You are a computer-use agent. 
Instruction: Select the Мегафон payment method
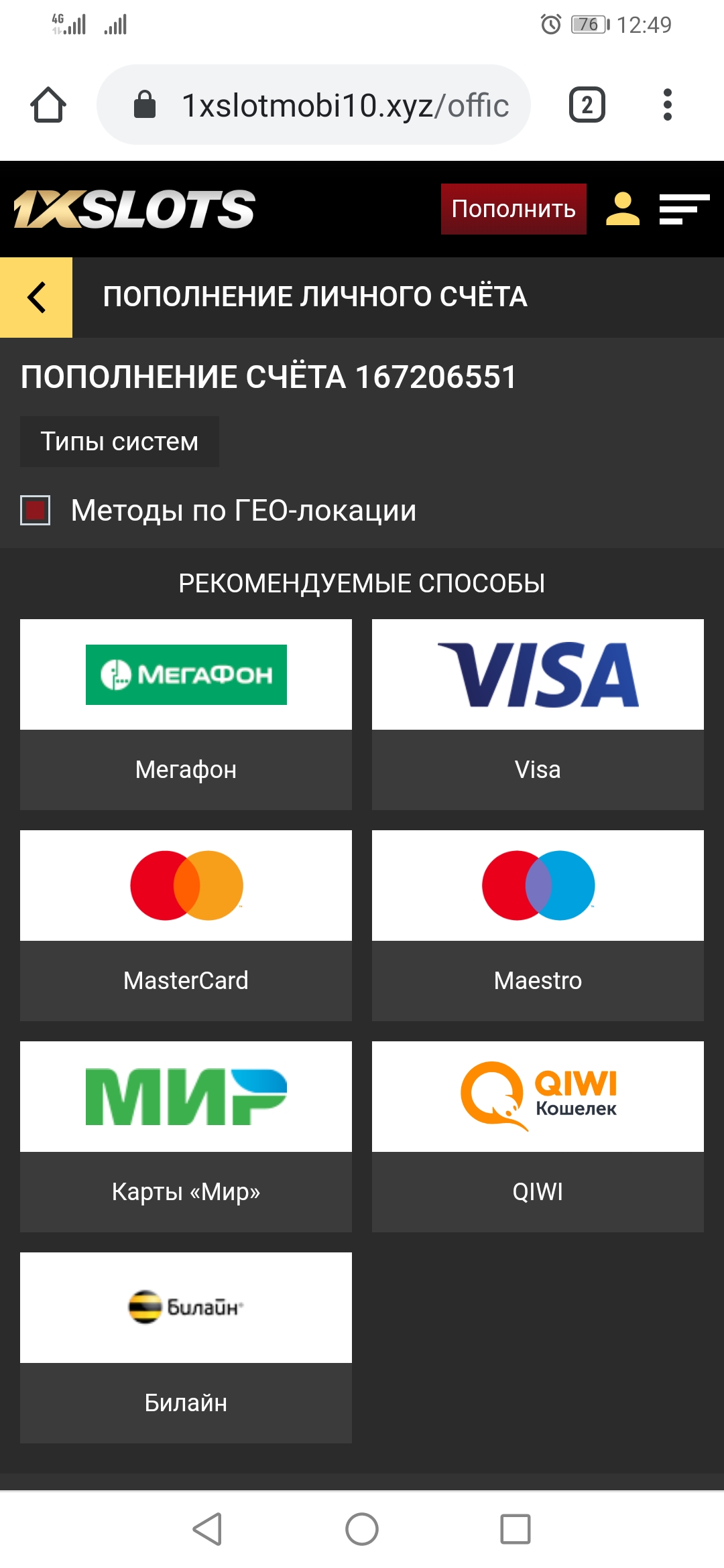tap(186, 714)
